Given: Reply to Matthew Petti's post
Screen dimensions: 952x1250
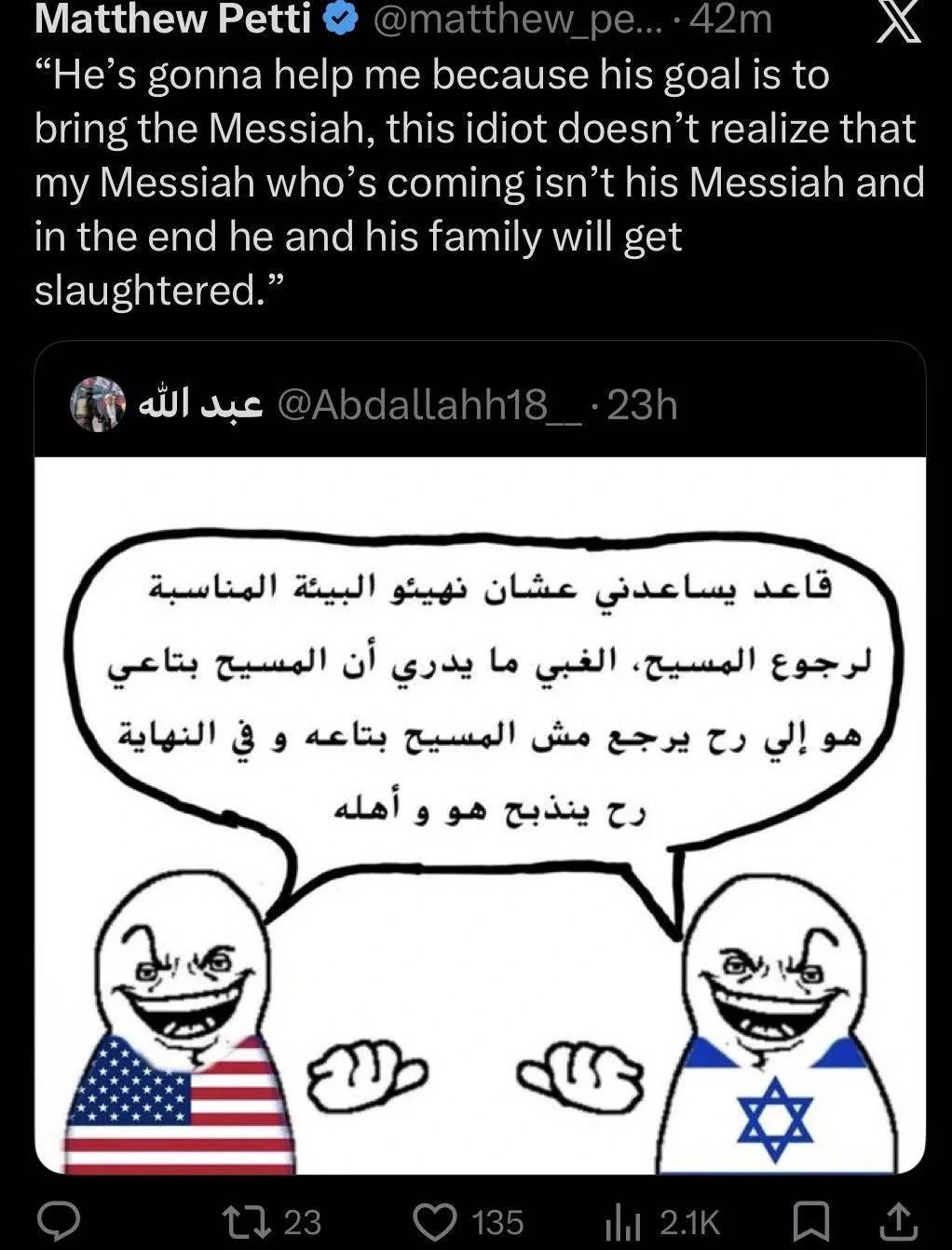Looking at the screenshot, I should 57,1220.
